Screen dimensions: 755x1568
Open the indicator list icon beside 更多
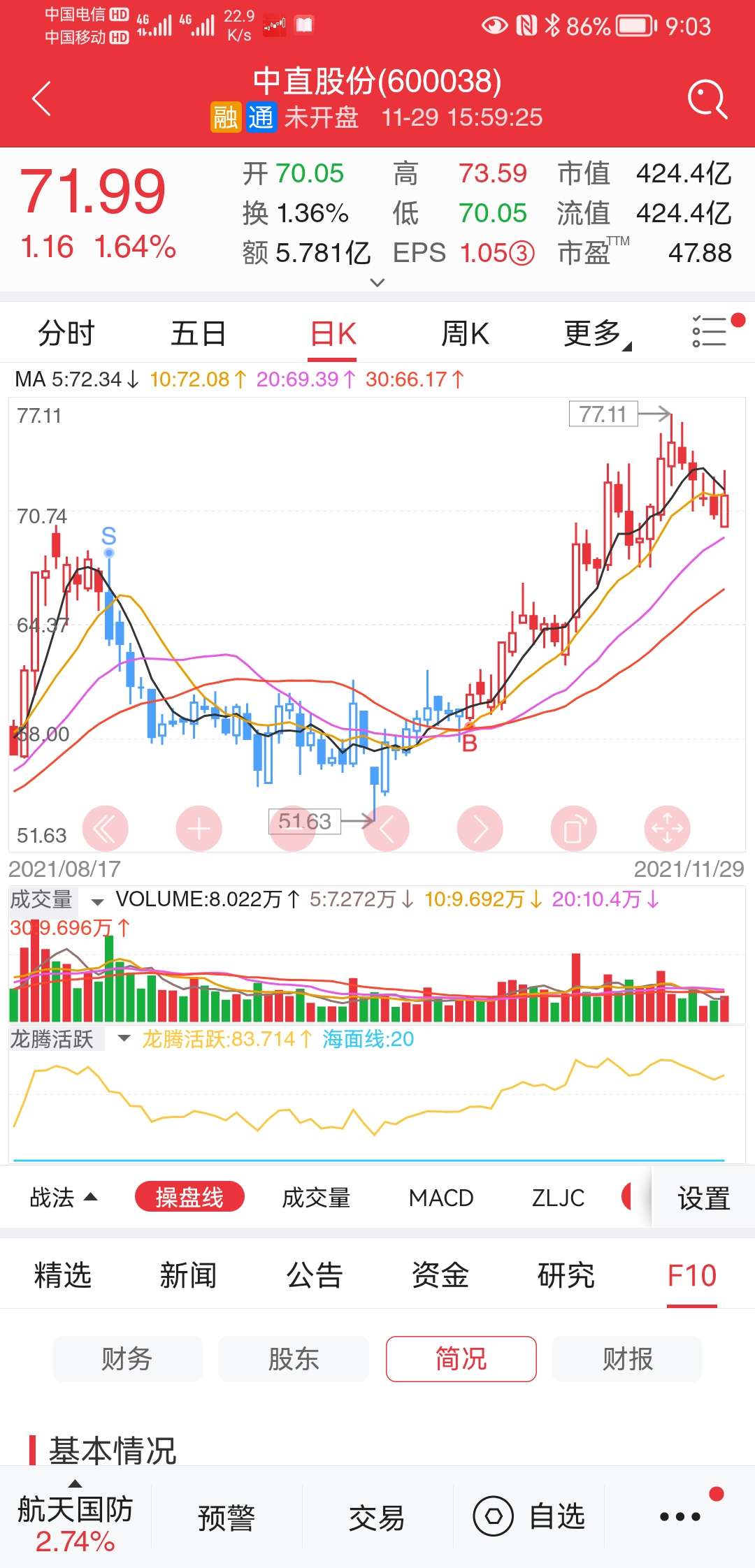click(708, 333)
